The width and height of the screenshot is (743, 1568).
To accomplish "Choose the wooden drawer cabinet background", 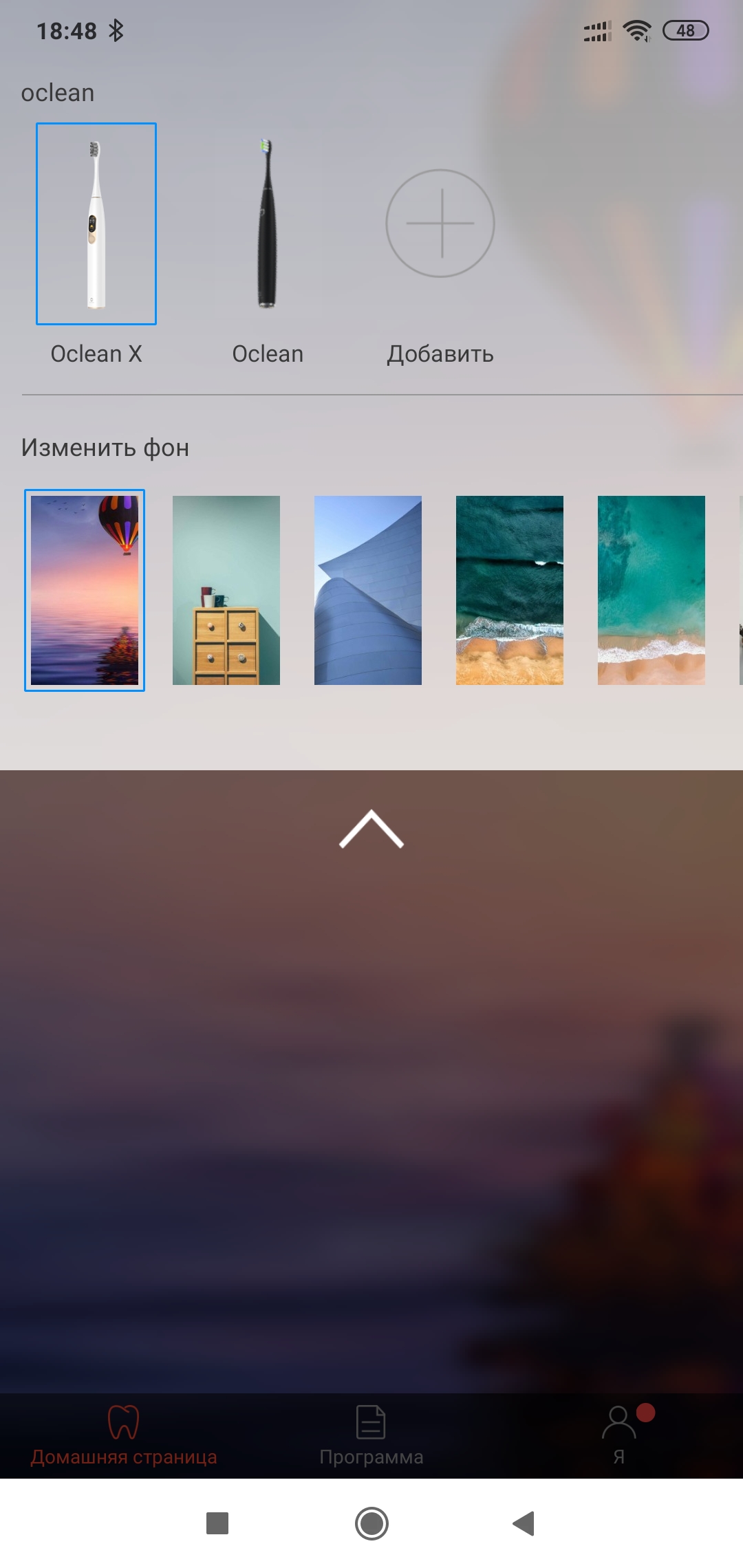I will [226, 590].
